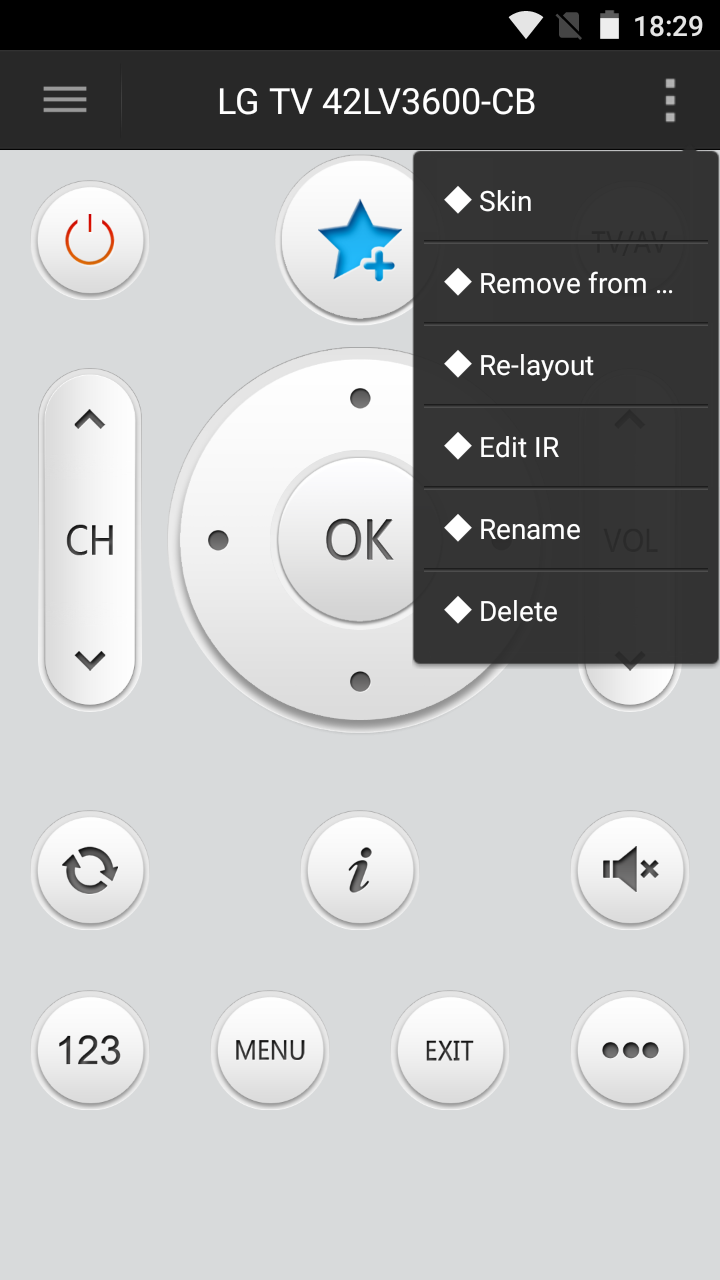720x1280 pixels.
Task: Tap the three-dot overflow icon
Action: (670, 100)
